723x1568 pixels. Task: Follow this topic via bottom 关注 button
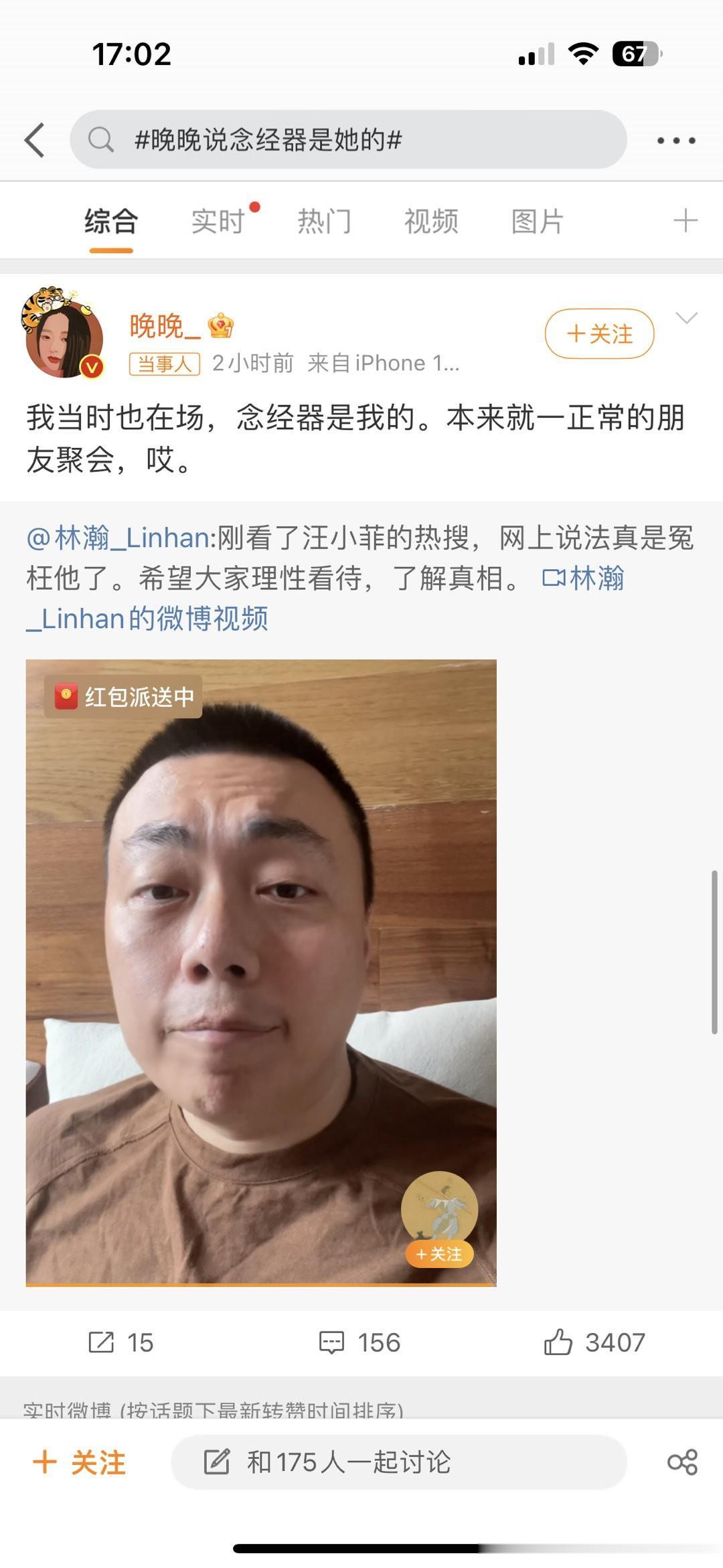80,1462
